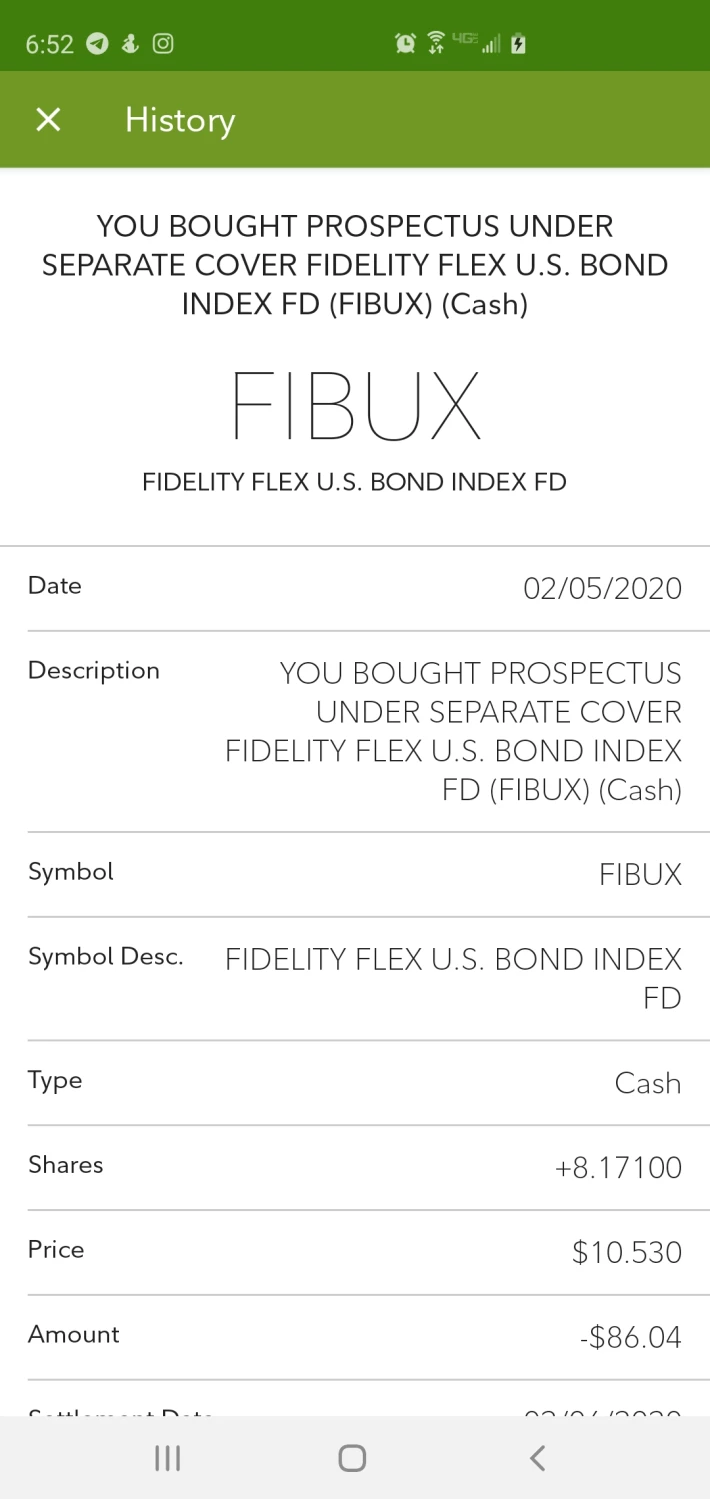
Task: Close the History detail screen
Action: click(x=48, y=120)
